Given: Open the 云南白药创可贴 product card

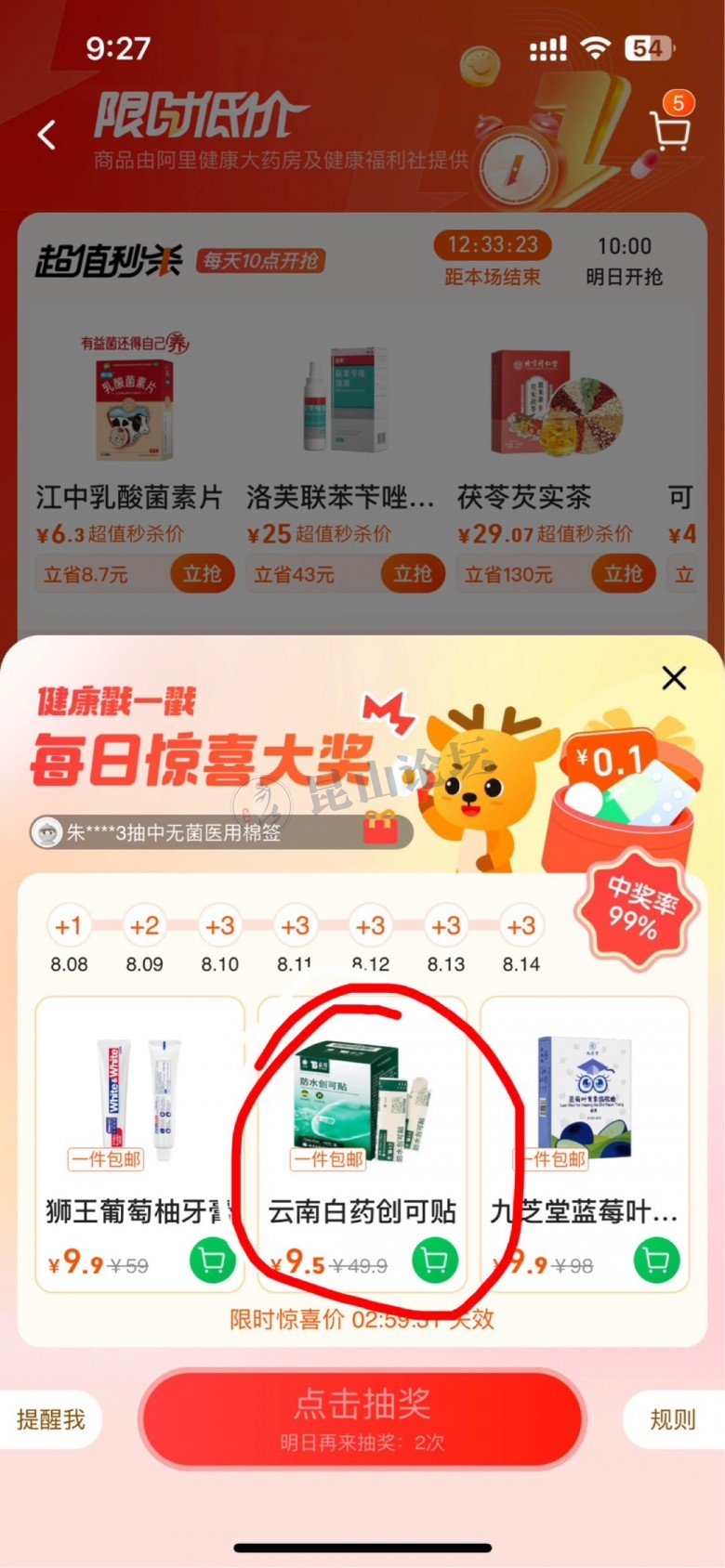Looking at the screenshot, I should [362, 1115].
